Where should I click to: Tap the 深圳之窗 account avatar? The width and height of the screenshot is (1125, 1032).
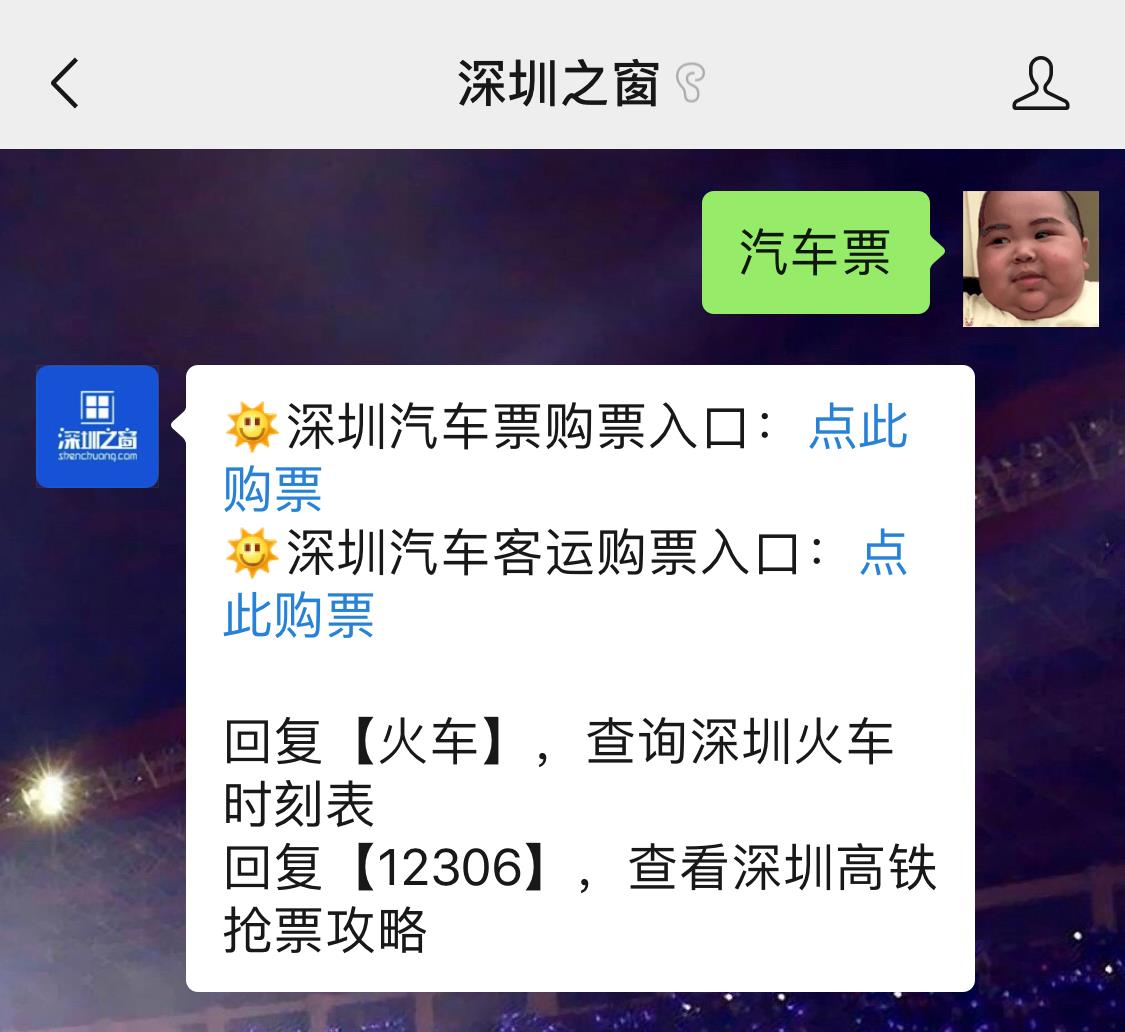pyautogui.click(x=97, y=427)
